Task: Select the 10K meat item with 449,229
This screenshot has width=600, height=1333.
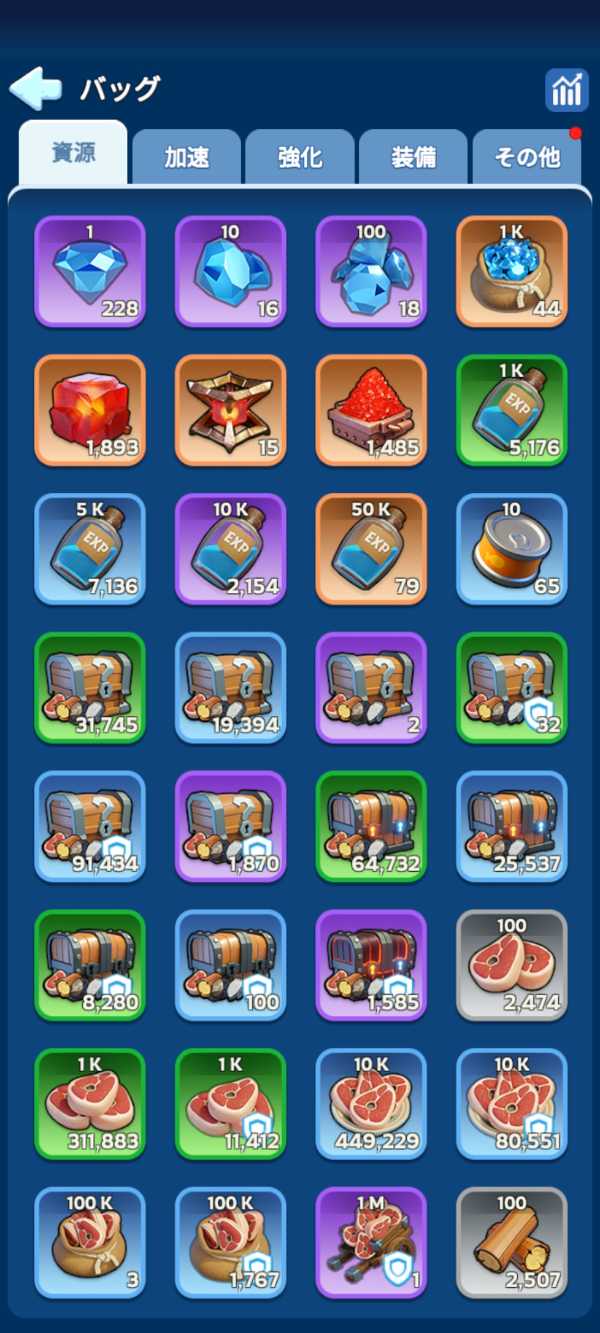Action: click(371, 1103)
